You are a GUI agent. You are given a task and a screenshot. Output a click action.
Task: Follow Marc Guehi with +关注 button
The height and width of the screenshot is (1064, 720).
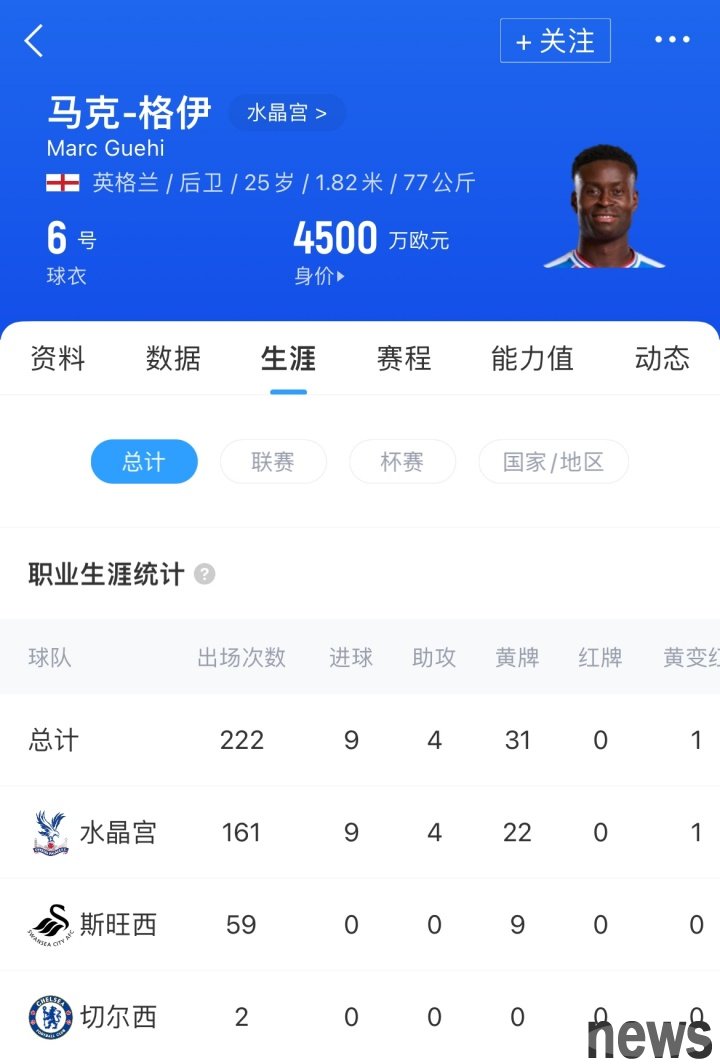tap(555, 41)
